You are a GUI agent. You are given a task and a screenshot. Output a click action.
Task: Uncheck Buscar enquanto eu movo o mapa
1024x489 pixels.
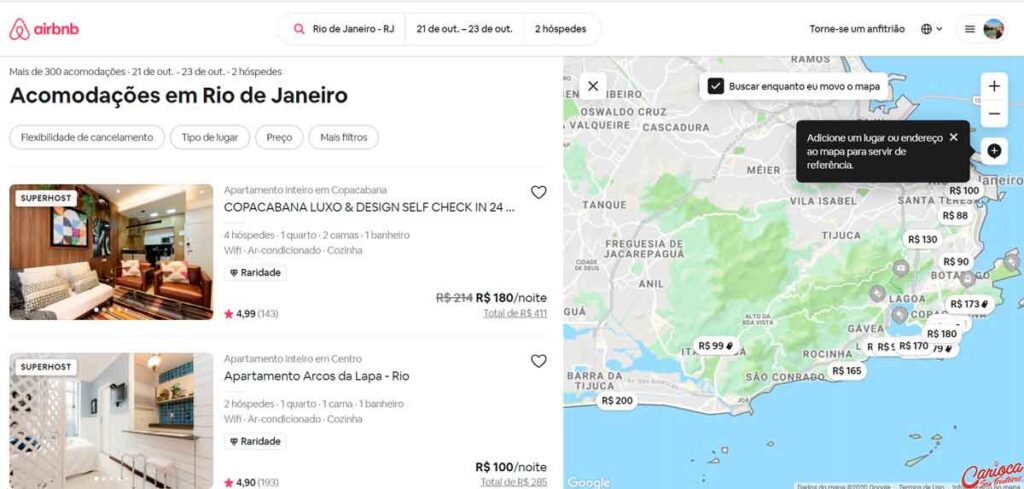[715, 86]
